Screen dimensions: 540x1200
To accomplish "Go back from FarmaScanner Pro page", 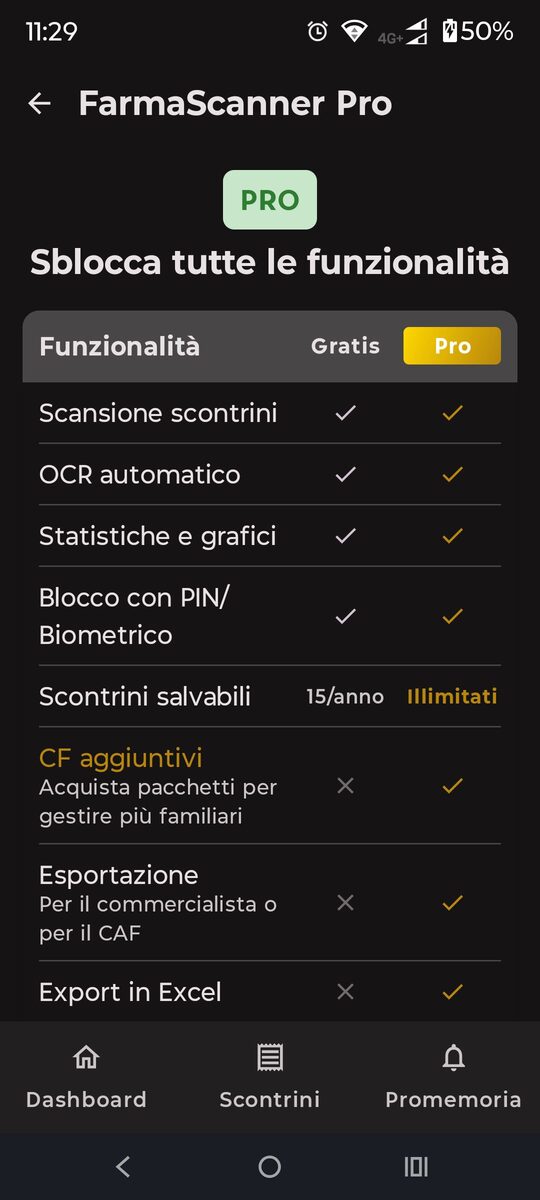I will (39, 103).
